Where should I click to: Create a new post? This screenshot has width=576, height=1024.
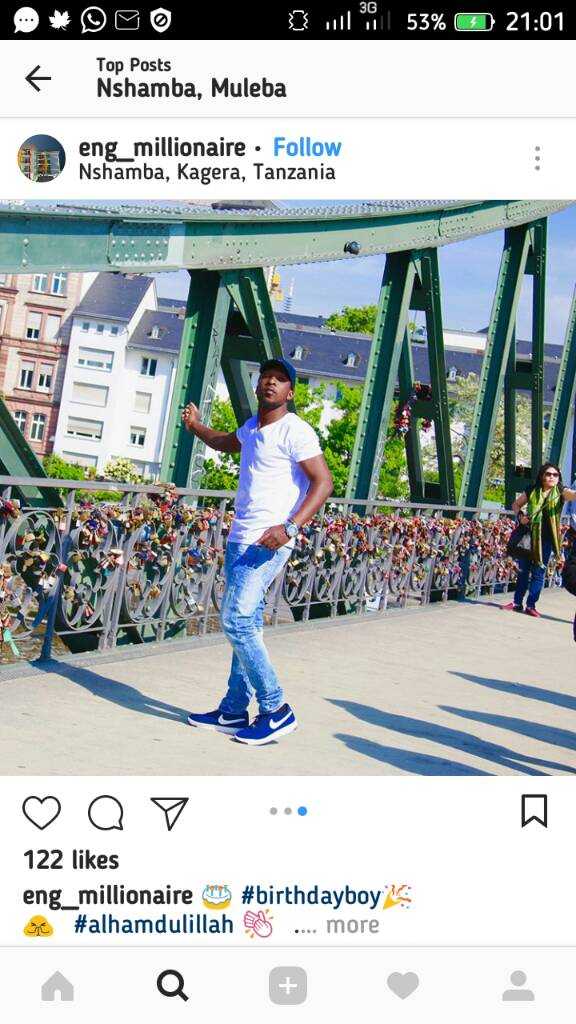click(288, 985)
